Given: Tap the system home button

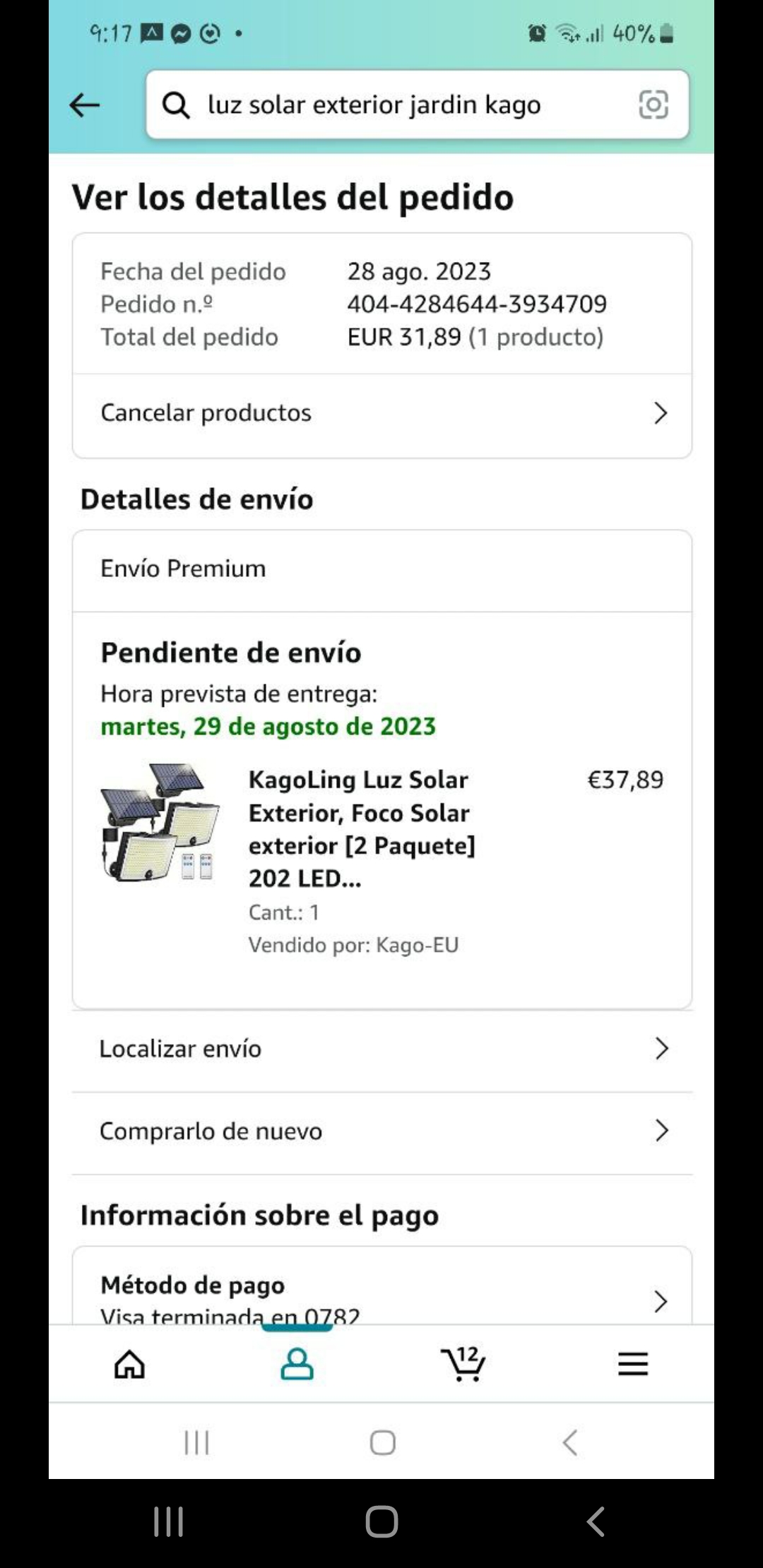Looking at the screenshot, I should pos(381,1521).
